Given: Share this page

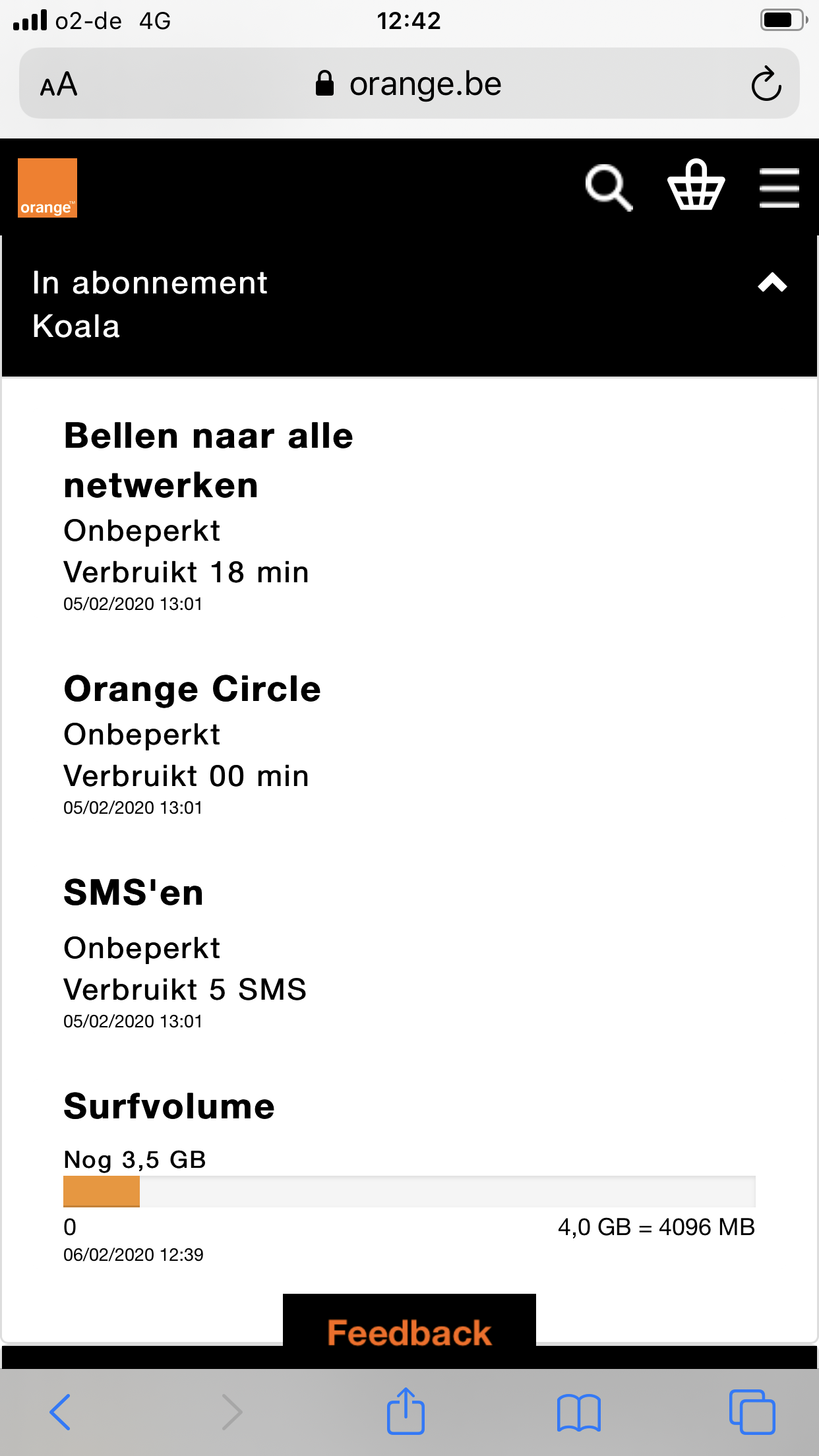Looking at the screenshot, I should [406, 1410].
